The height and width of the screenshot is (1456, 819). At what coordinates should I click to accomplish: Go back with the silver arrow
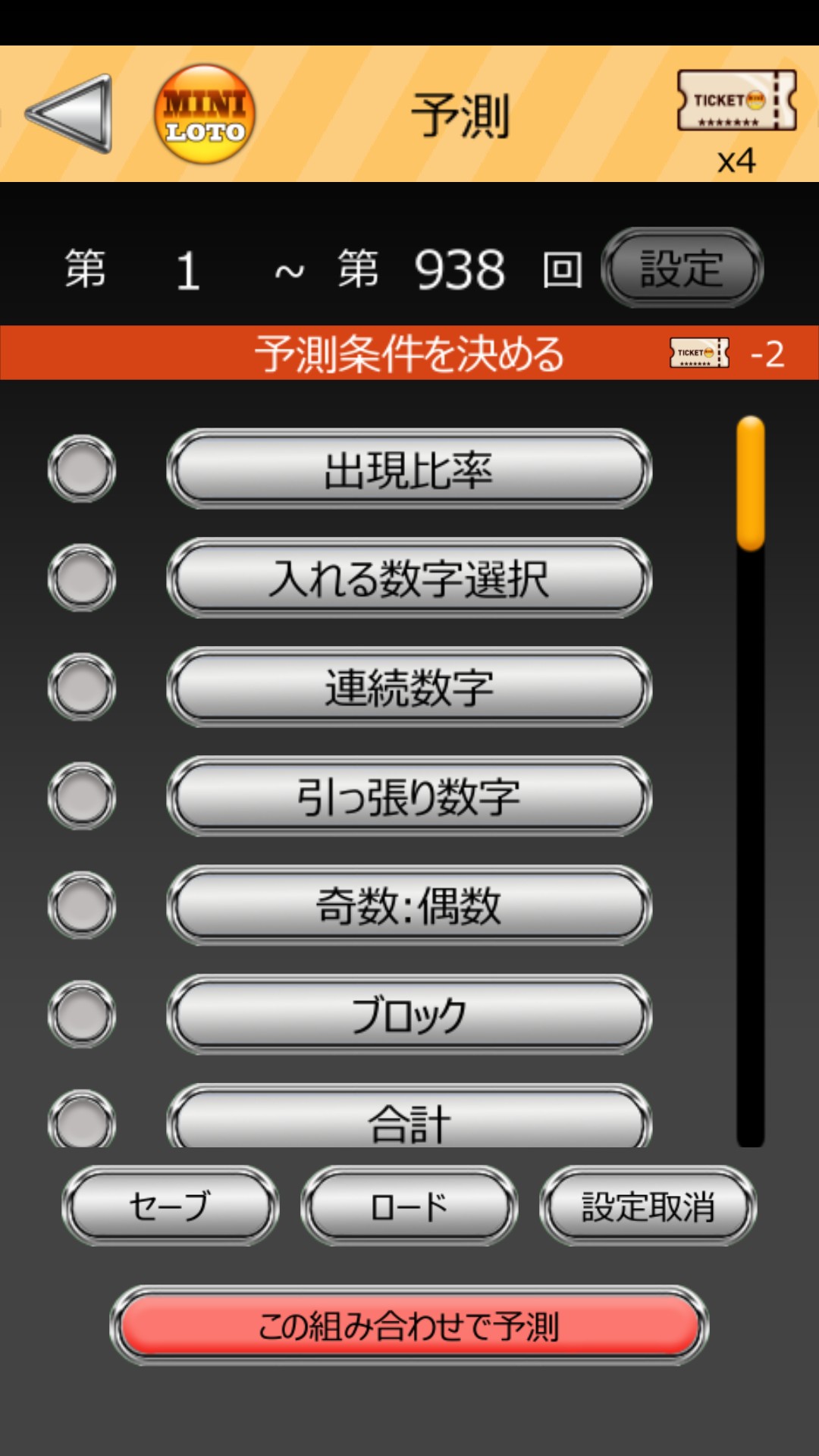(70, 114)
